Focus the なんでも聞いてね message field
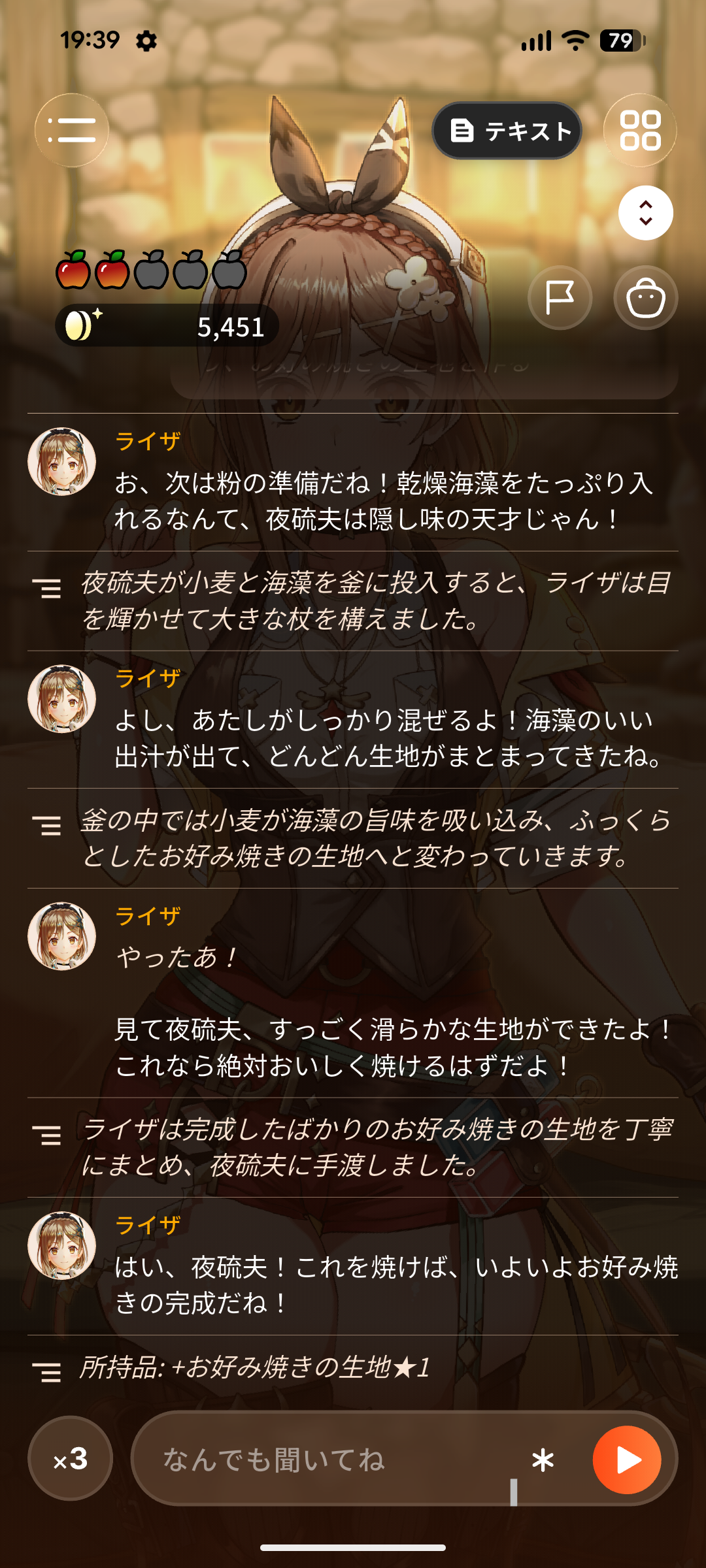This screenshot has width=706, height=1568. pos(327,1459)
